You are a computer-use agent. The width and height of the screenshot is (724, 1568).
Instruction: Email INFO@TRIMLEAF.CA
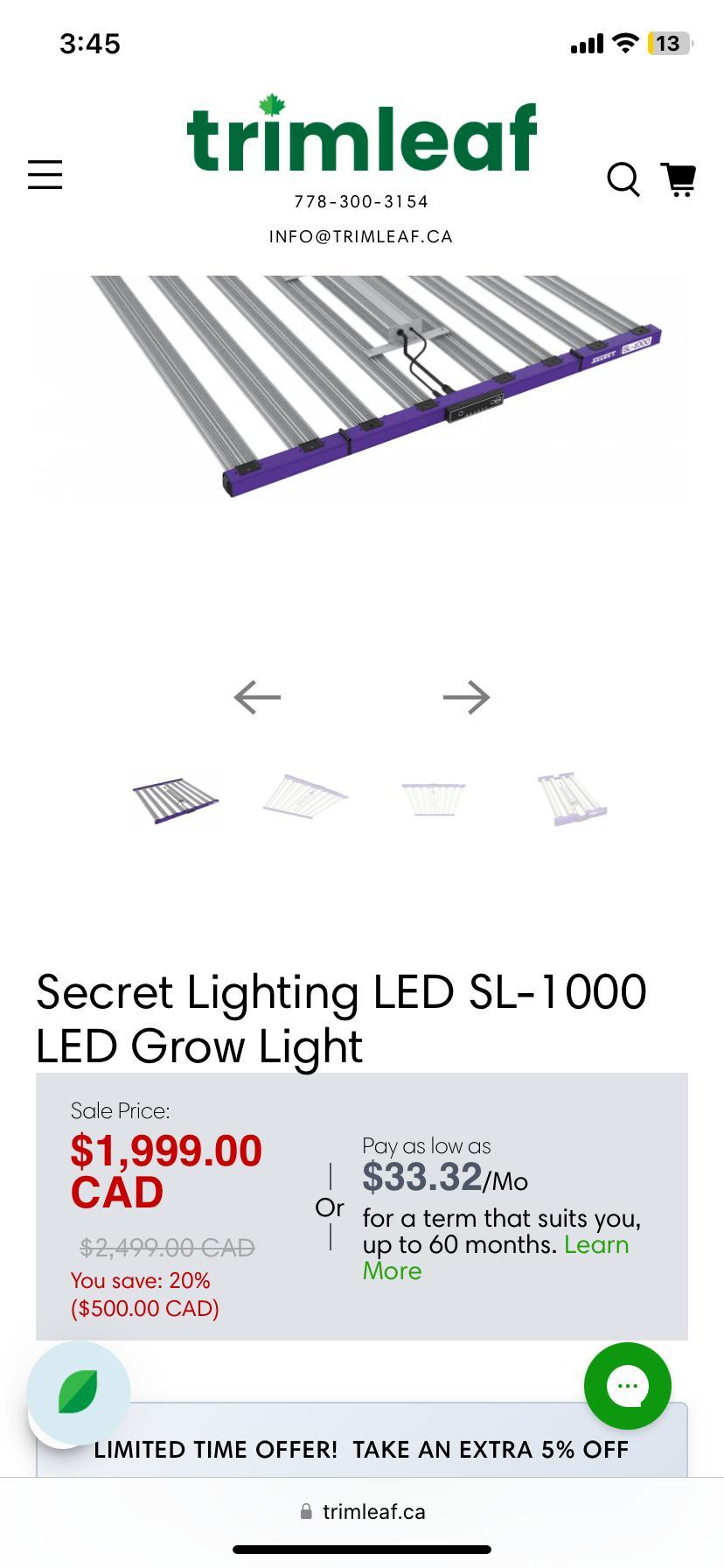pos(361,237)
